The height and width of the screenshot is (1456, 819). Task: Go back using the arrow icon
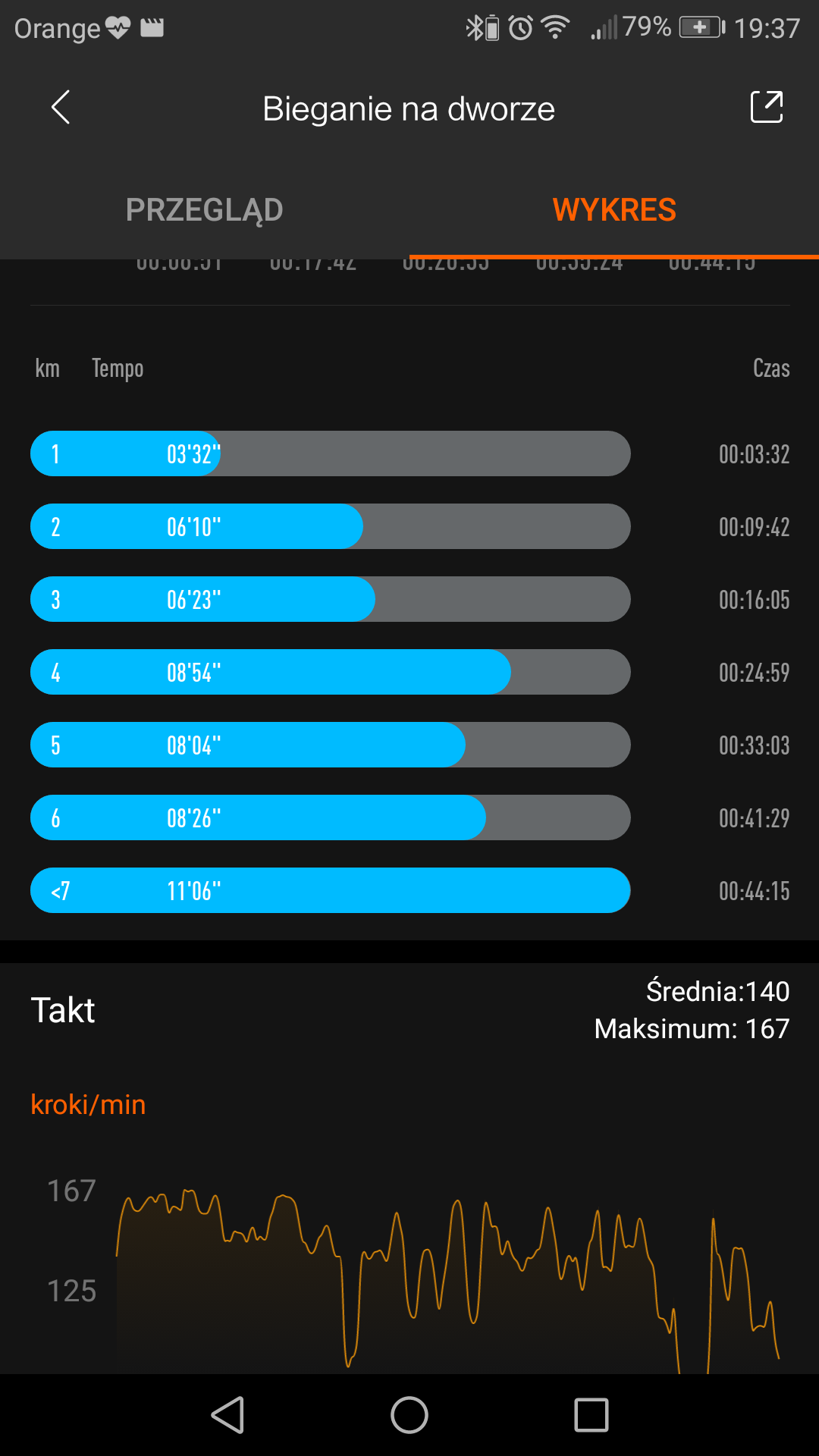point(61,108)
